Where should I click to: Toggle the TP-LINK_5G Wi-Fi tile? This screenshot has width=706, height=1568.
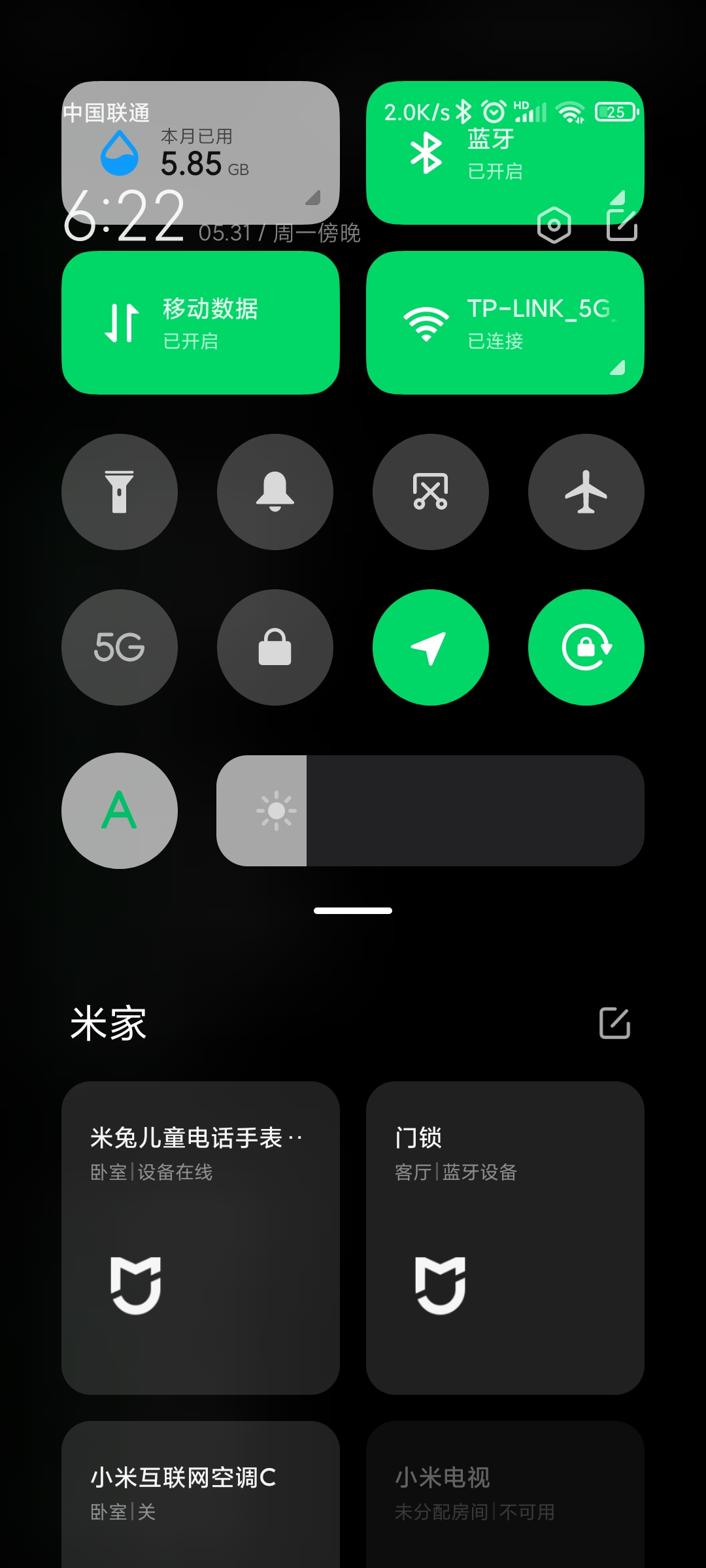[505, 323]
